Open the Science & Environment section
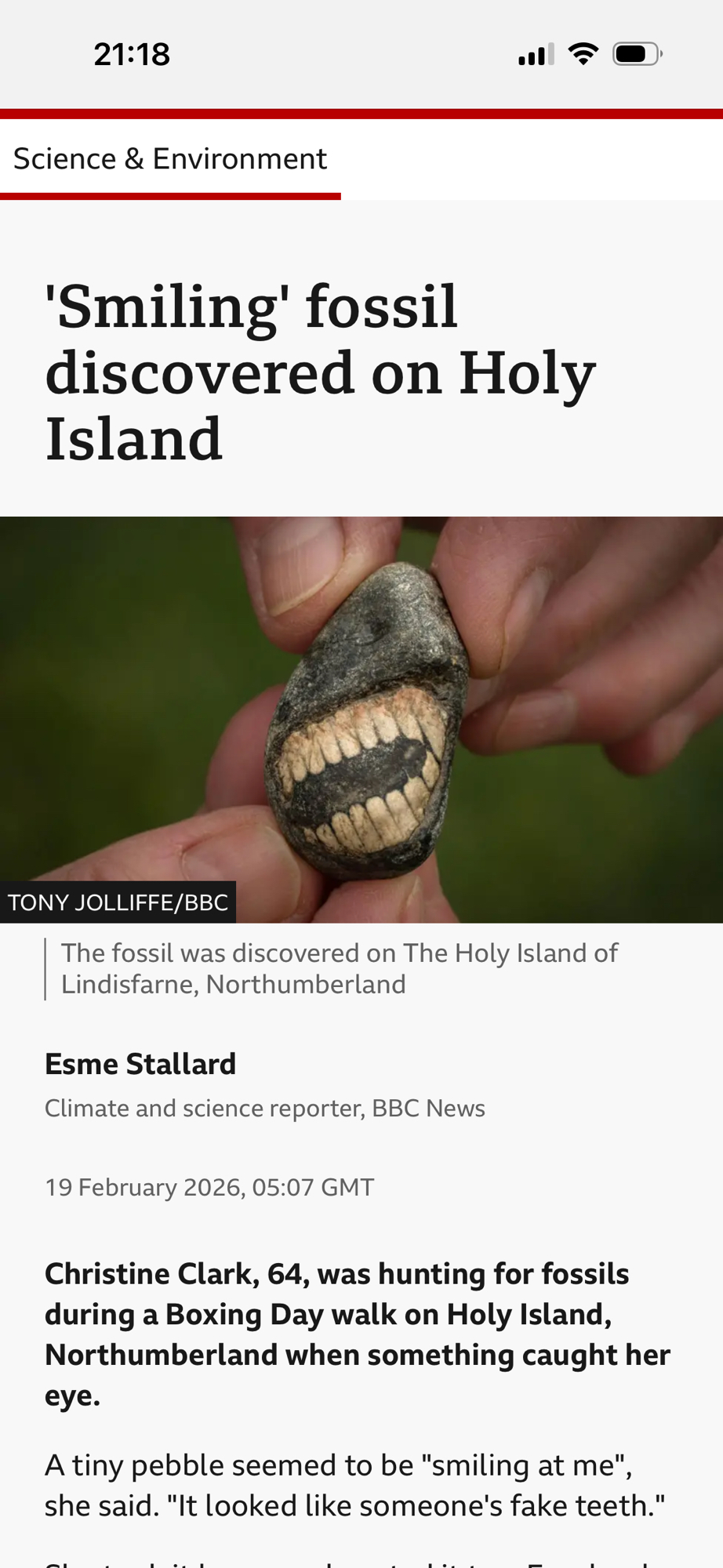 pos(170,159)
